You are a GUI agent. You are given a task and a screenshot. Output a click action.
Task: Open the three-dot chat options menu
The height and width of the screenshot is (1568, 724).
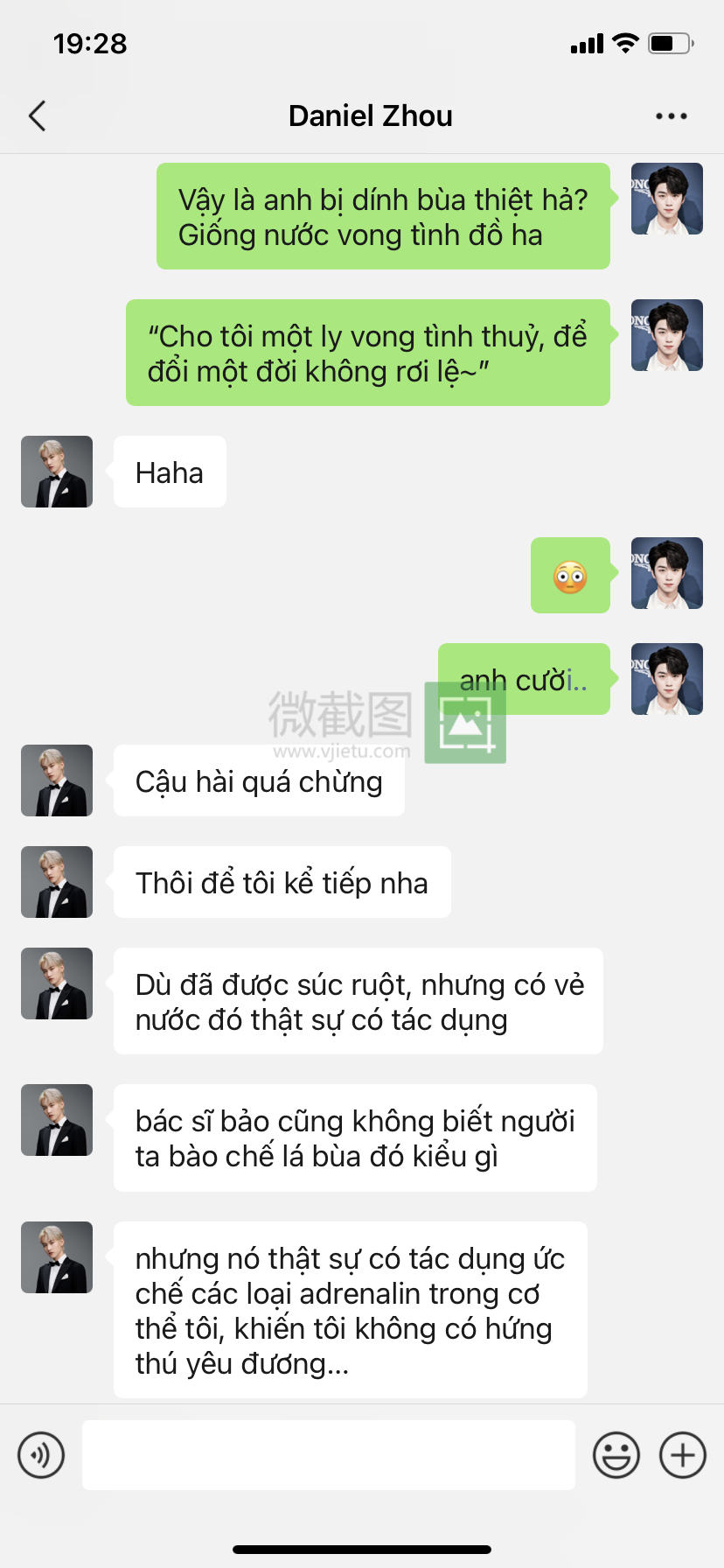671,115
